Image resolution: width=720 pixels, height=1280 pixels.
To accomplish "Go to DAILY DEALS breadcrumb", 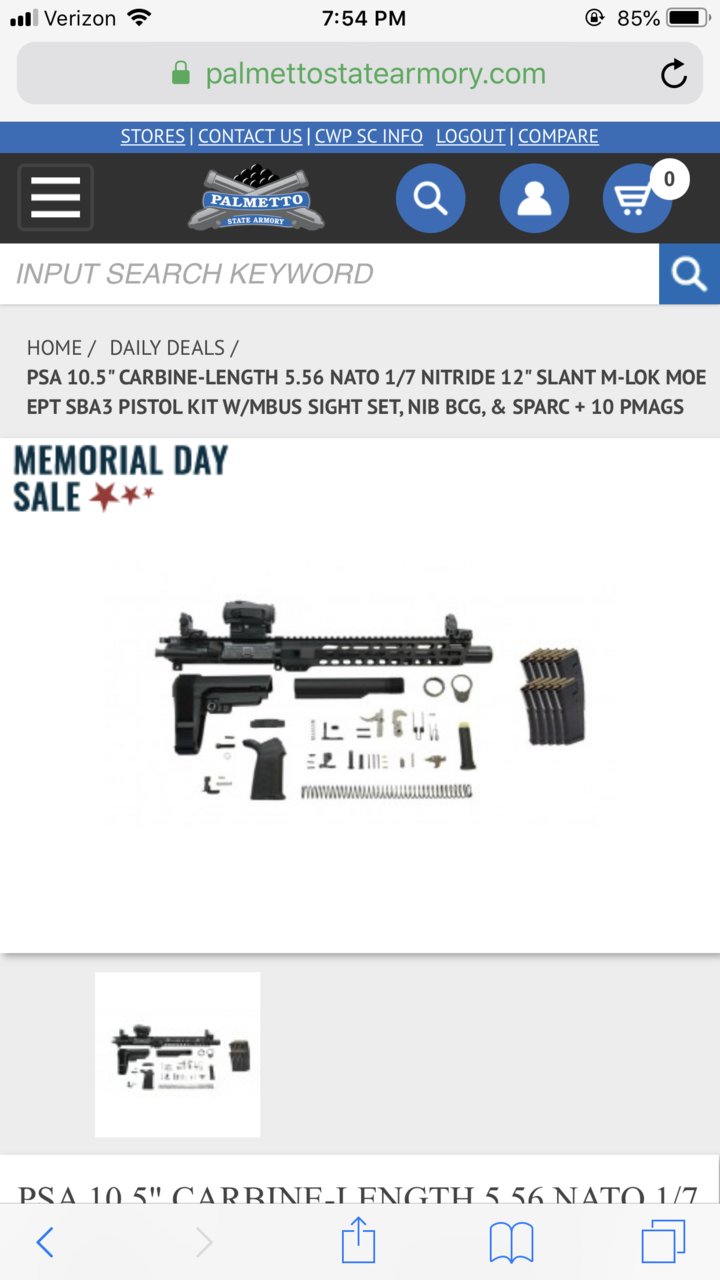I will pos(167,348).
